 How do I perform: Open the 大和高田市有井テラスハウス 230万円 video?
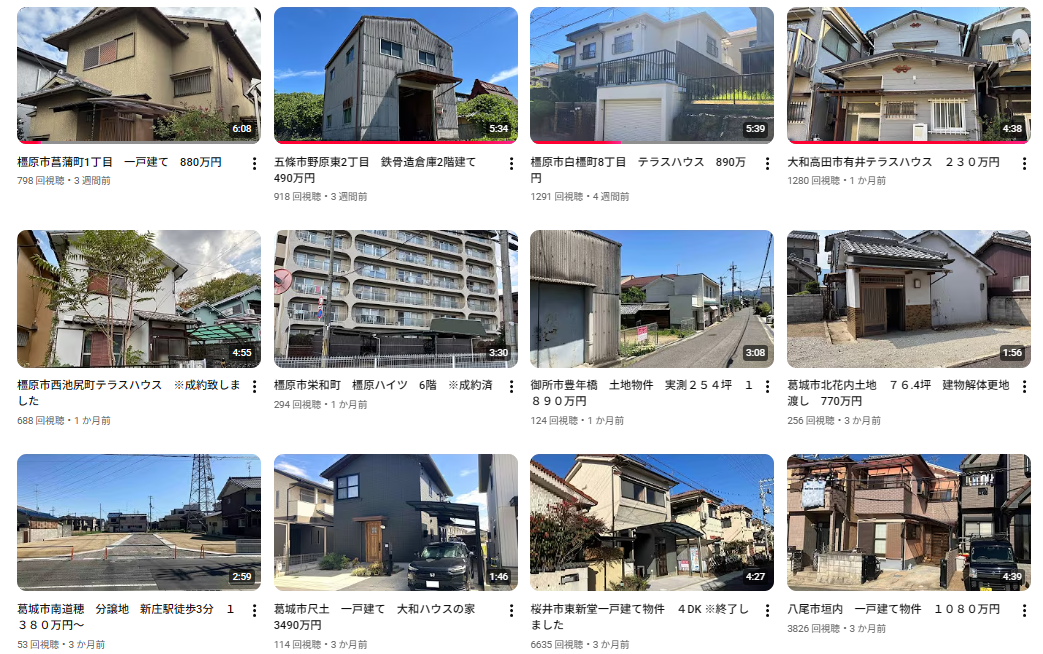[x=908, y=75]
